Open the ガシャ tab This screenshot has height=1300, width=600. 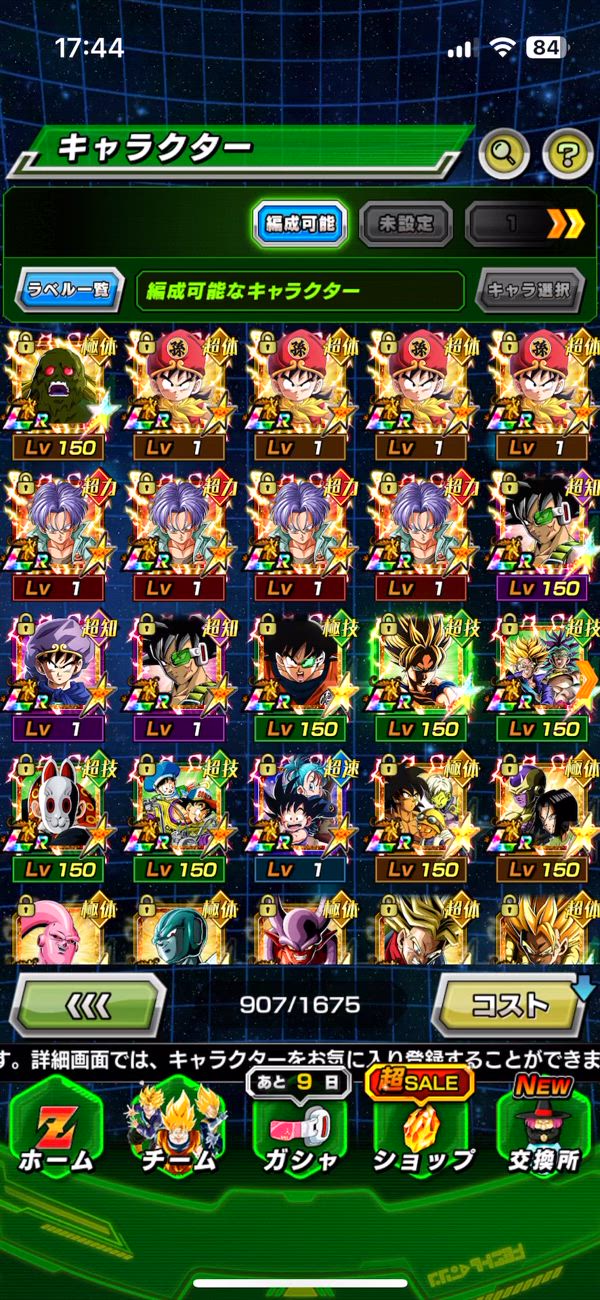(x=300, y=1130)
